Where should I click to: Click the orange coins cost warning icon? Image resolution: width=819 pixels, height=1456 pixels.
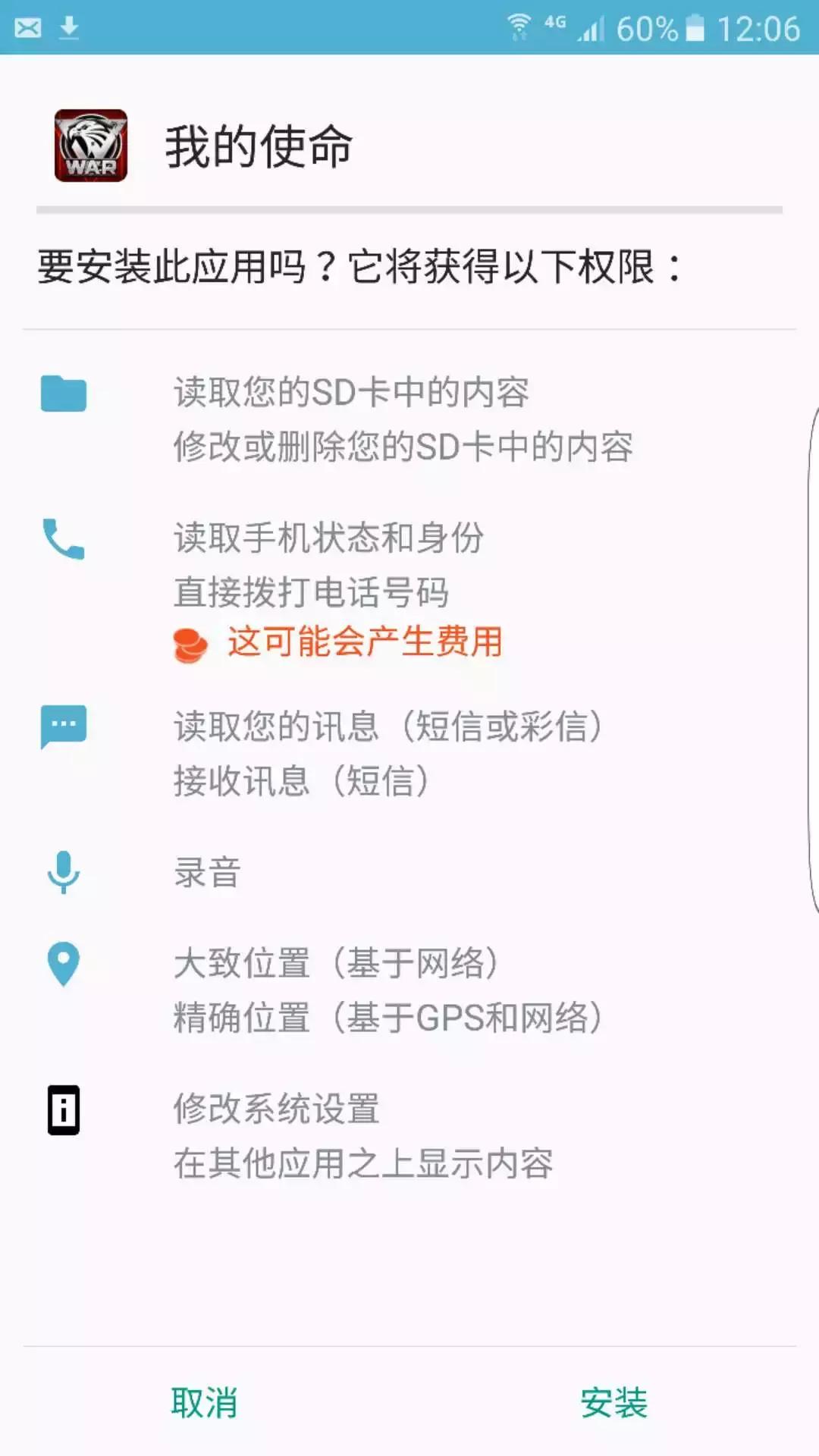[190, 643]
